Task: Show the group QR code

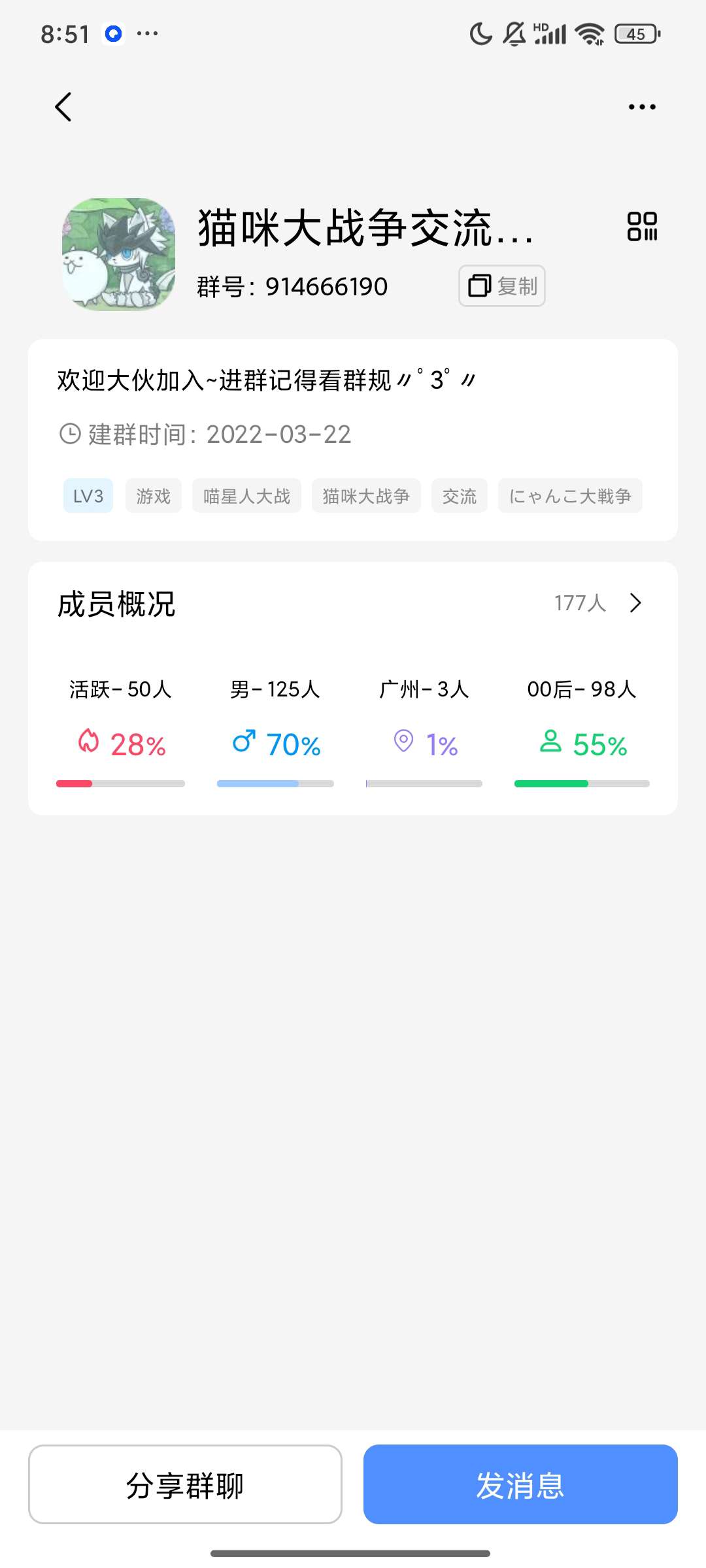Action: point(642,227)
